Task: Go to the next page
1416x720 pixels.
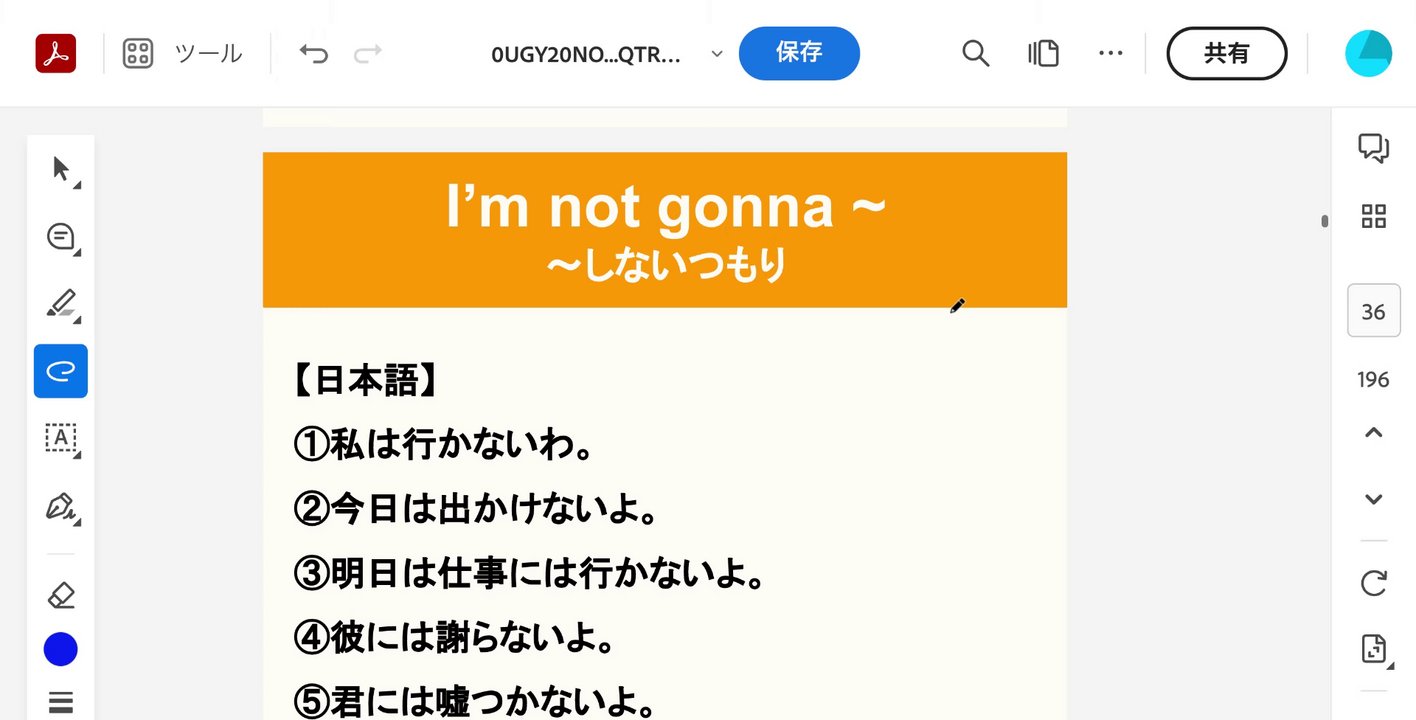Action: tap(1373, 499)
